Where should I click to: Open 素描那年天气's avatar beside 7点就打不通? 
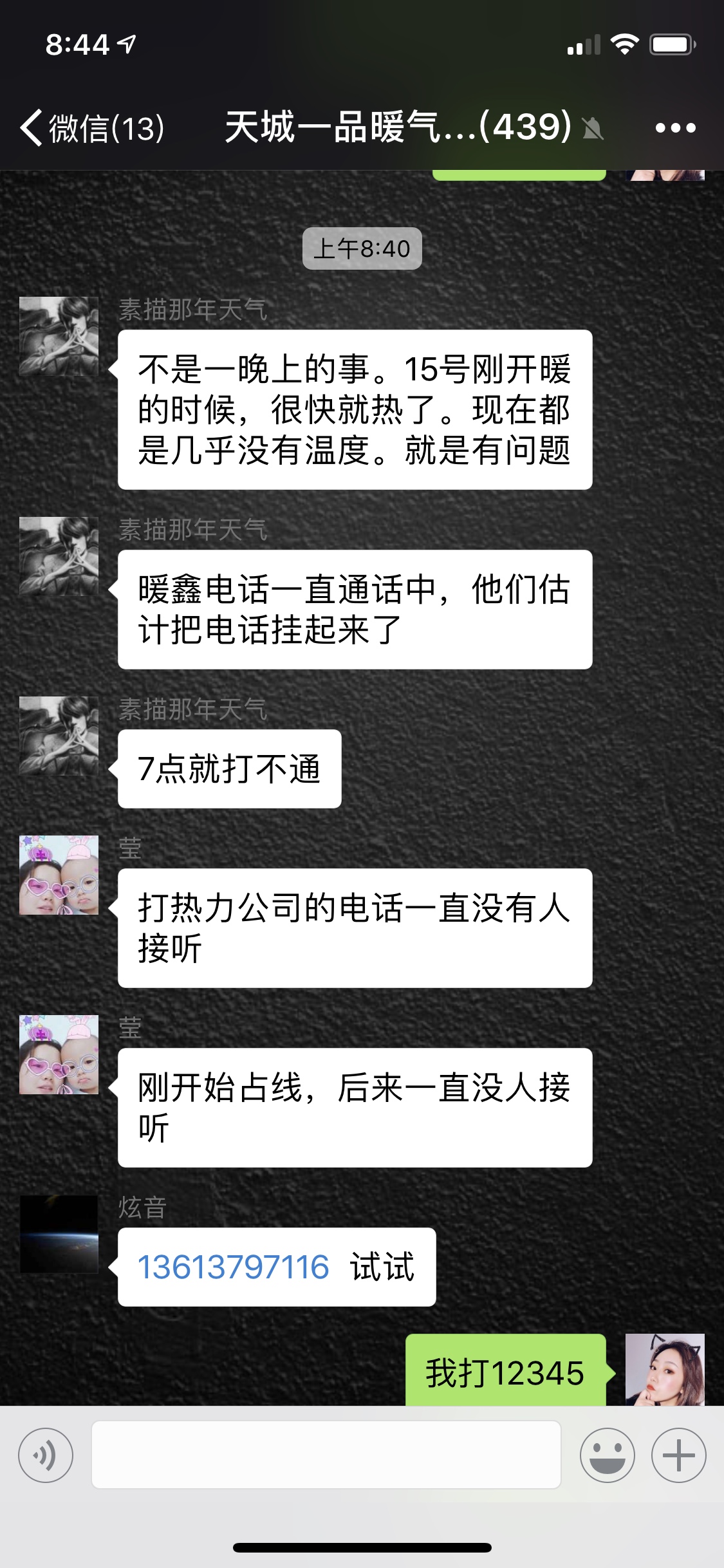point(59,735)
